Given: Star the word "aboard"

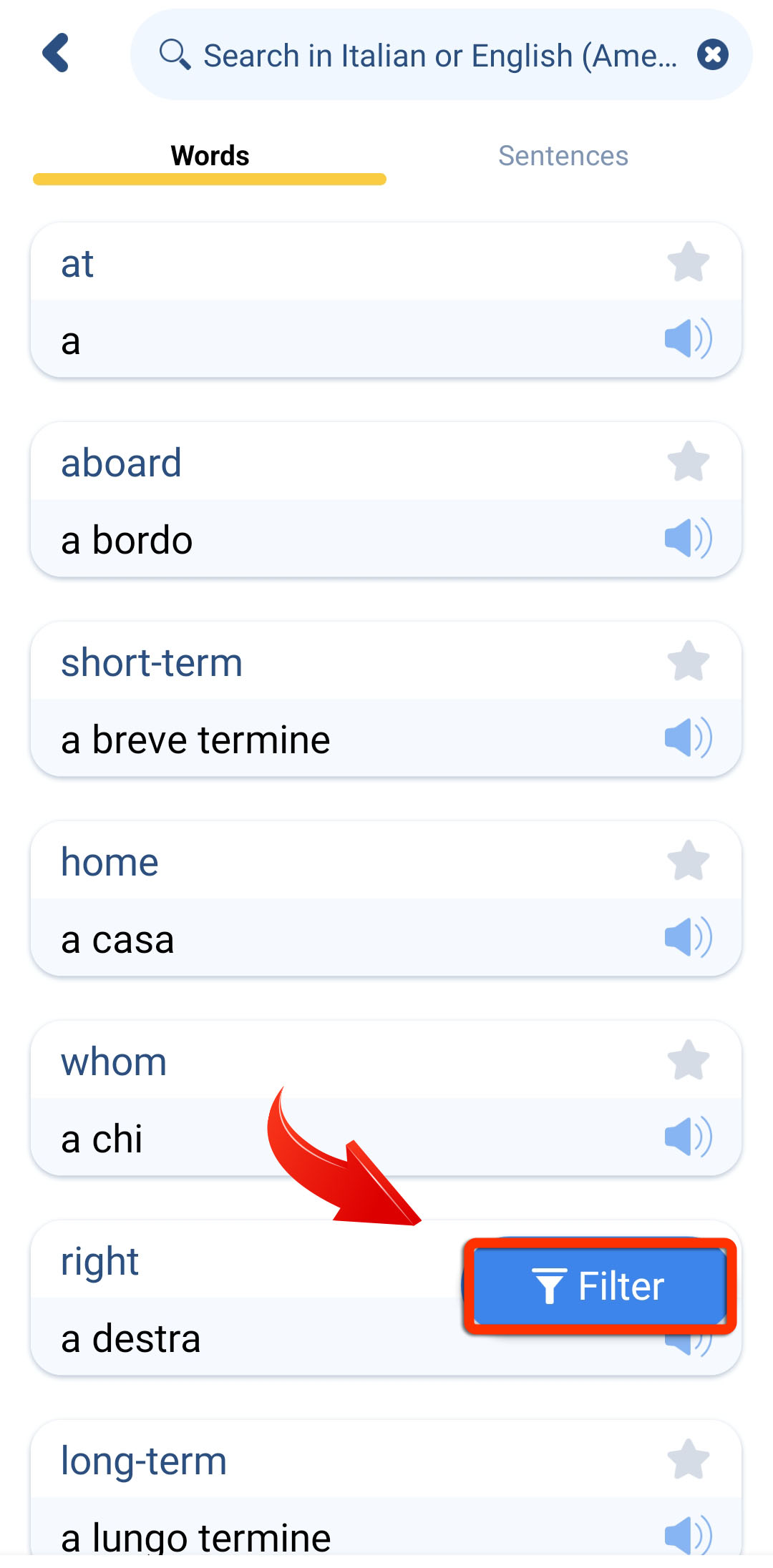Looking at the screenshot, I should 689,462.
